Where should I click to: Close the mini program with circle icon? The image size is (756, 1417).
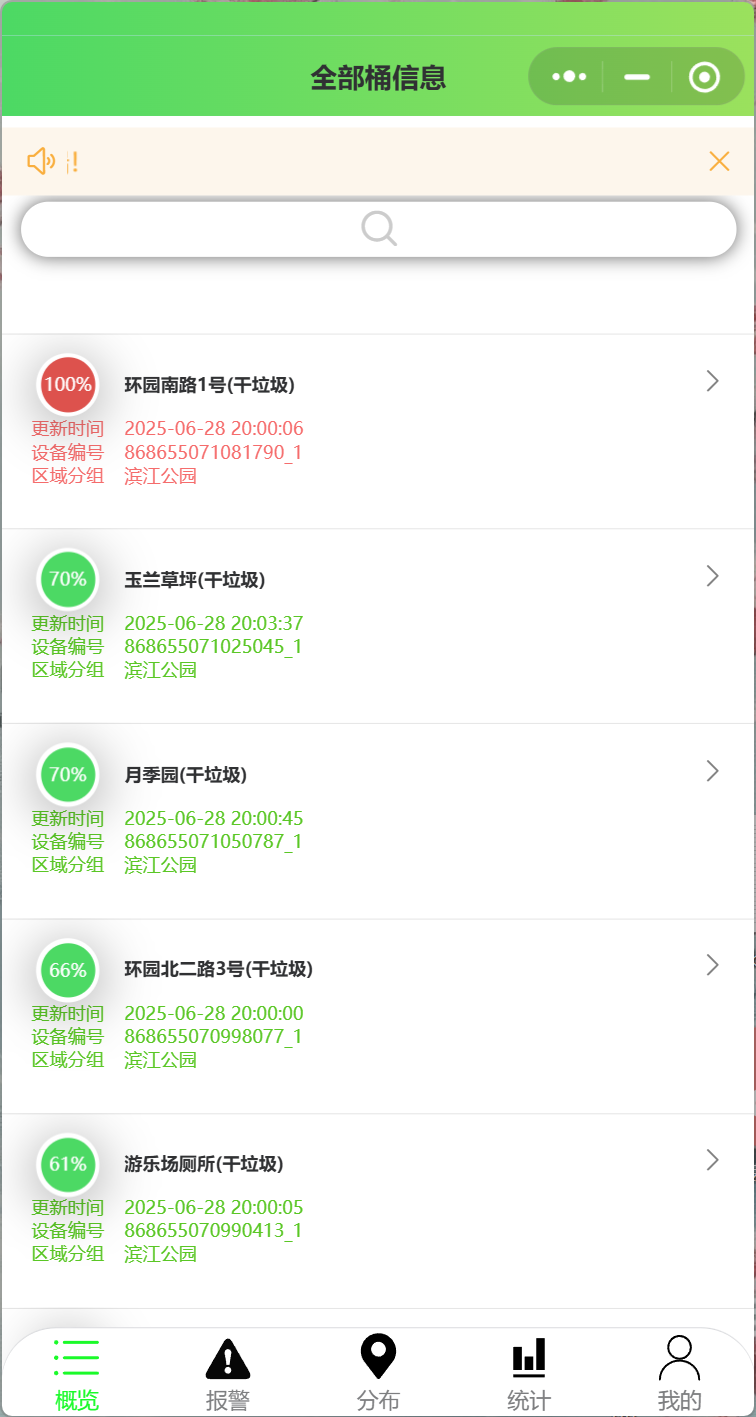coord(705,76)
